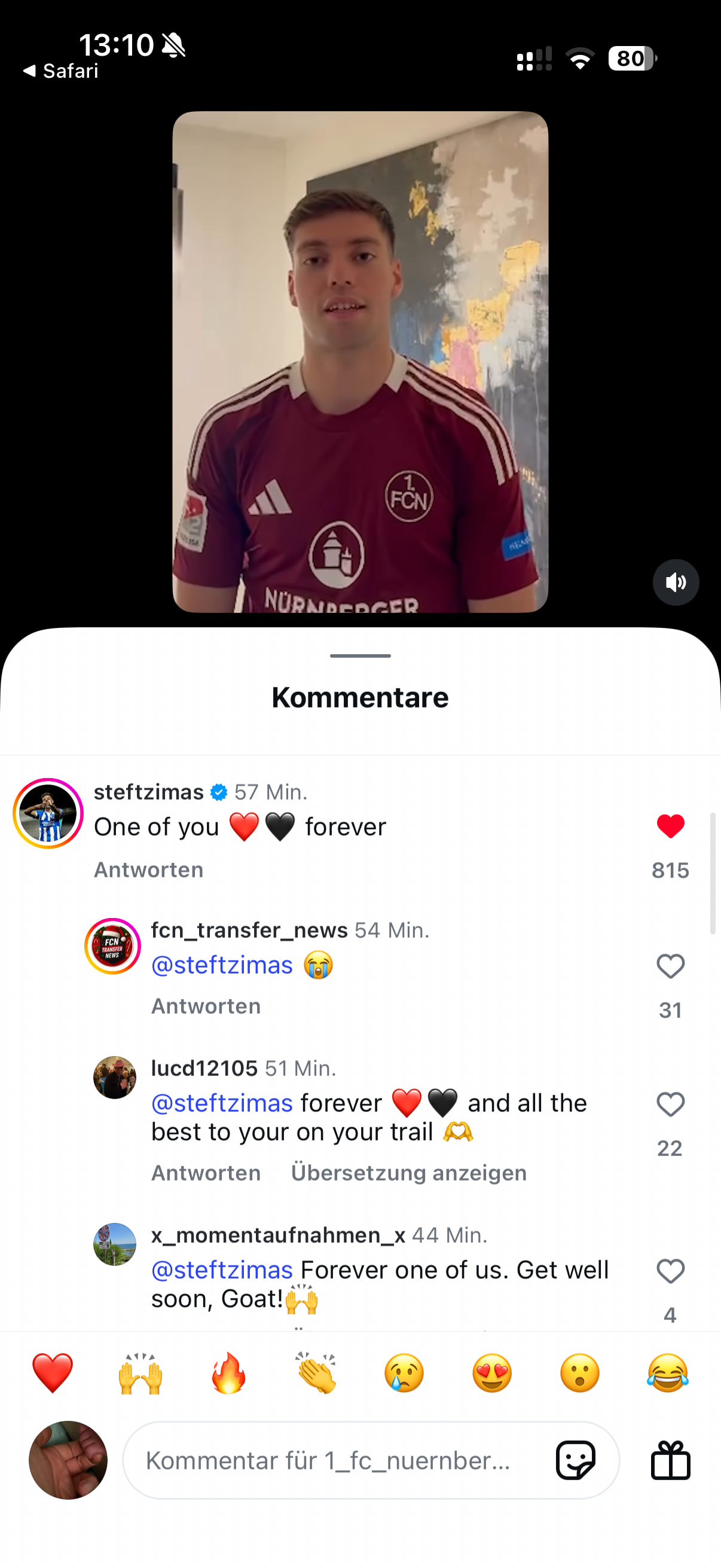Insert the red heart emoji
This screenshot has height=1568, width=721.
point(53,1372)
